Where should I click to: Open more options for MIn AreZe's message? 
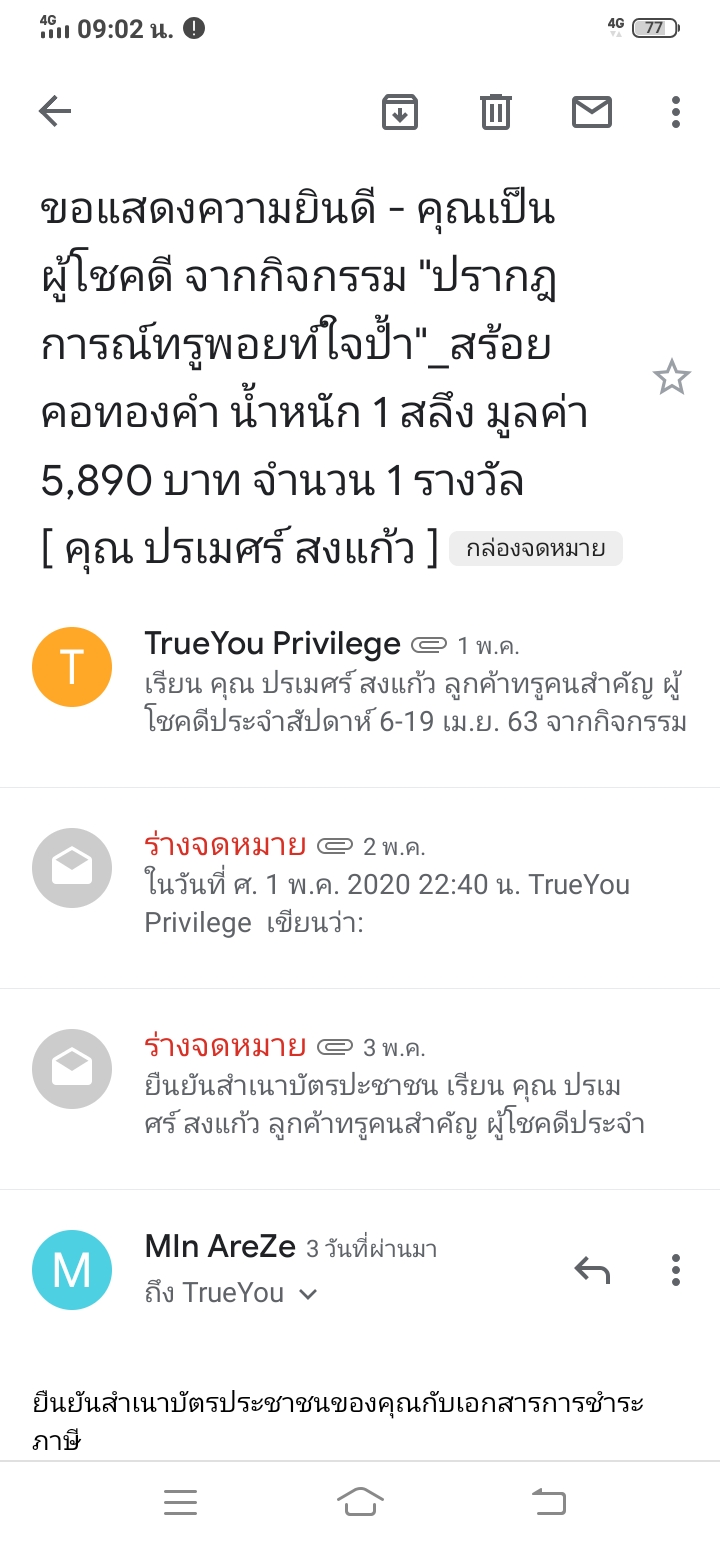coord(676,1269)
